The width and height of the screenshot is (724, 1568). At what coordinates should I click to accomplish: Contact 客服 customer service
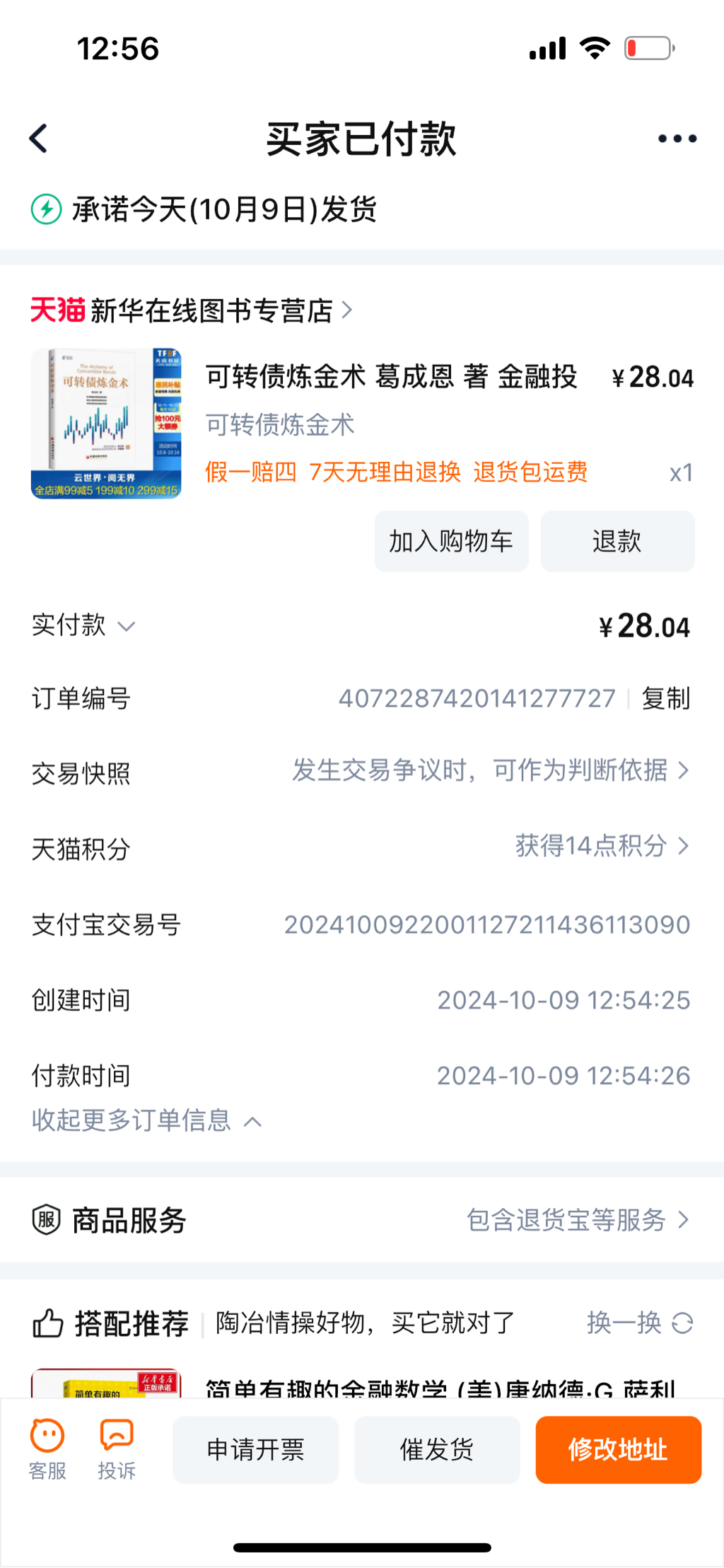[47, 1449]
